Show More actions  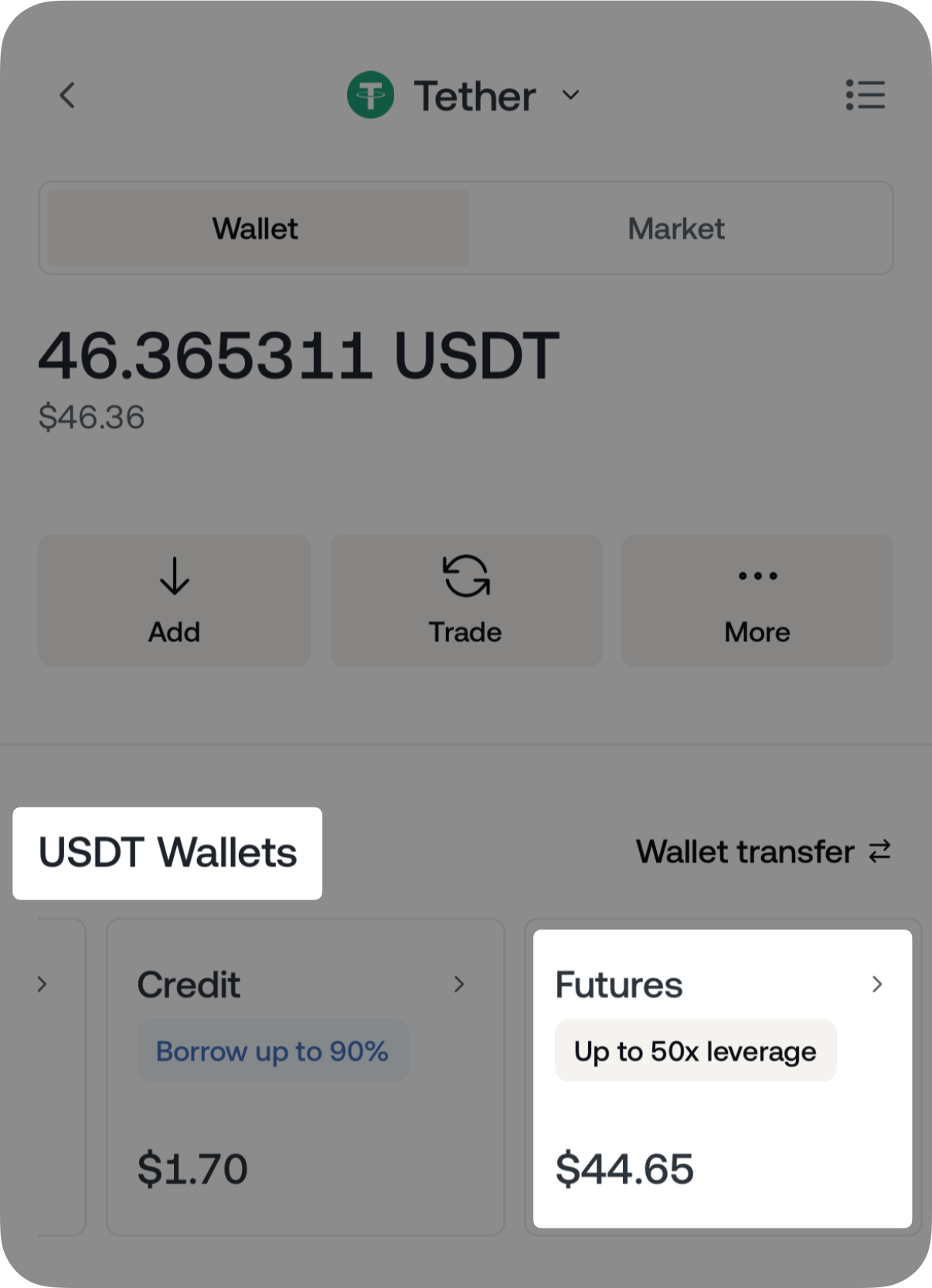(x=757, y=600)
